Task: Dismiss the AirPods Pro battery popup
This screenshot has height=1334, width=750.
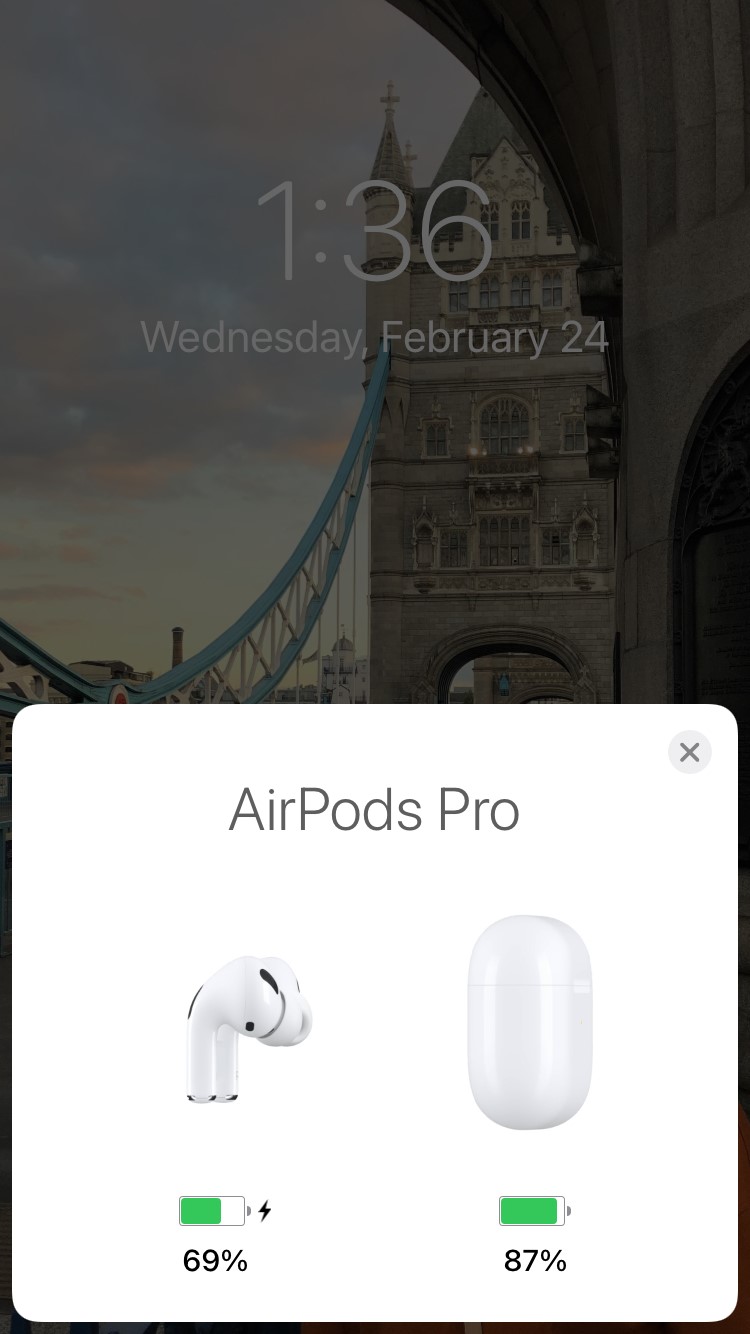Action: [690, 752]
